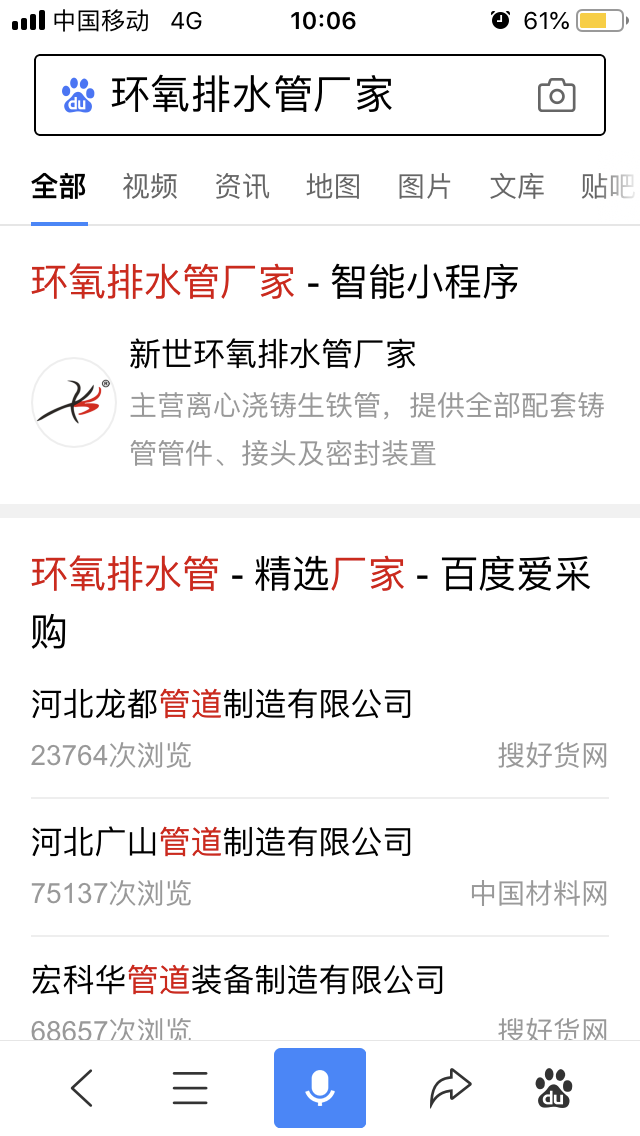Open Baidu home via paw icon

(554, 1088)
